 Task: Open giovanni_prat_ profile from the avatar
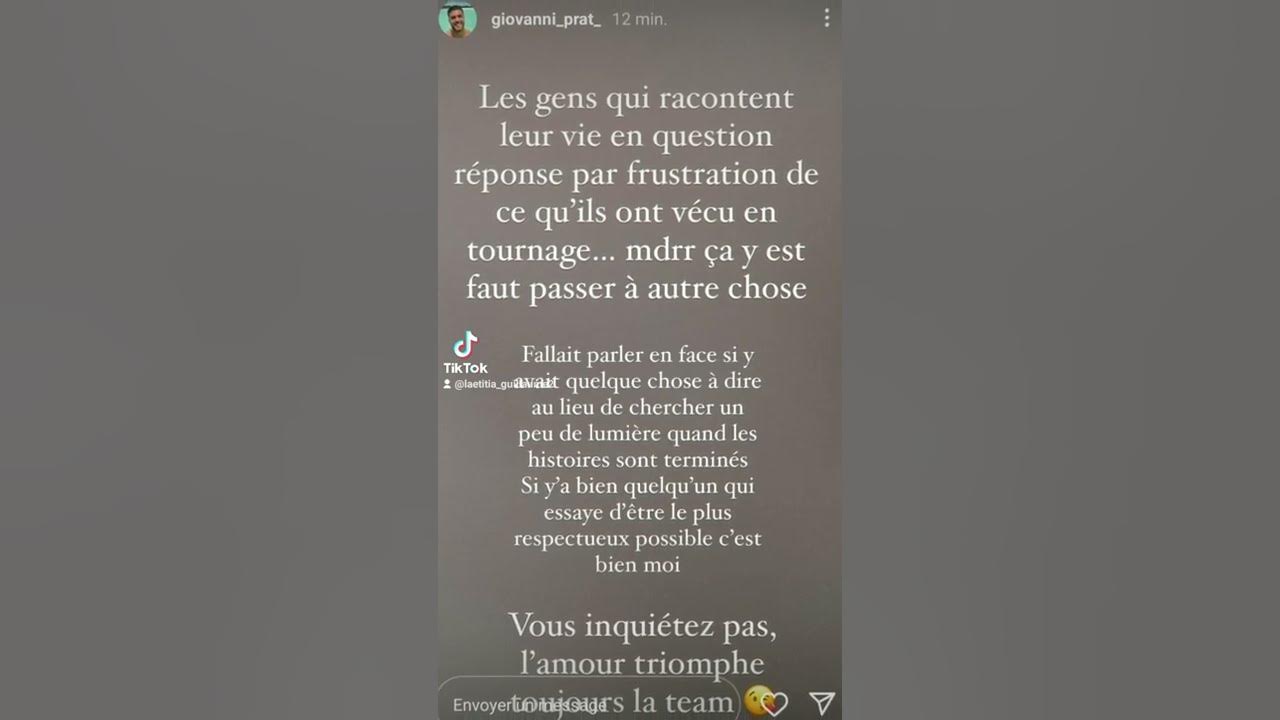tap(457, 20)
